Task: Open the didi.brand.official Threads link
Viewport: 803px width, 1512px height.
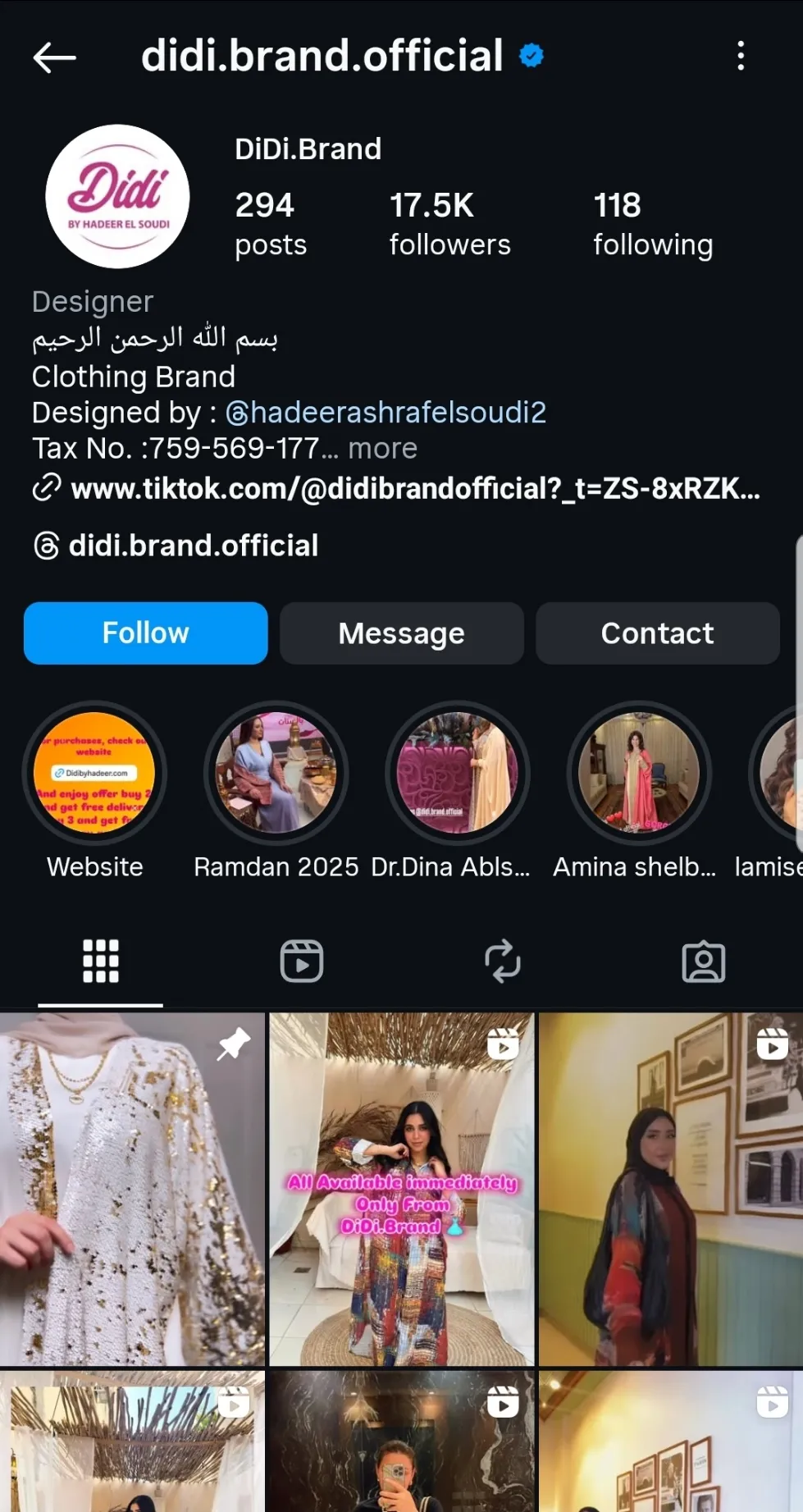Action: [x=192, y=546]
